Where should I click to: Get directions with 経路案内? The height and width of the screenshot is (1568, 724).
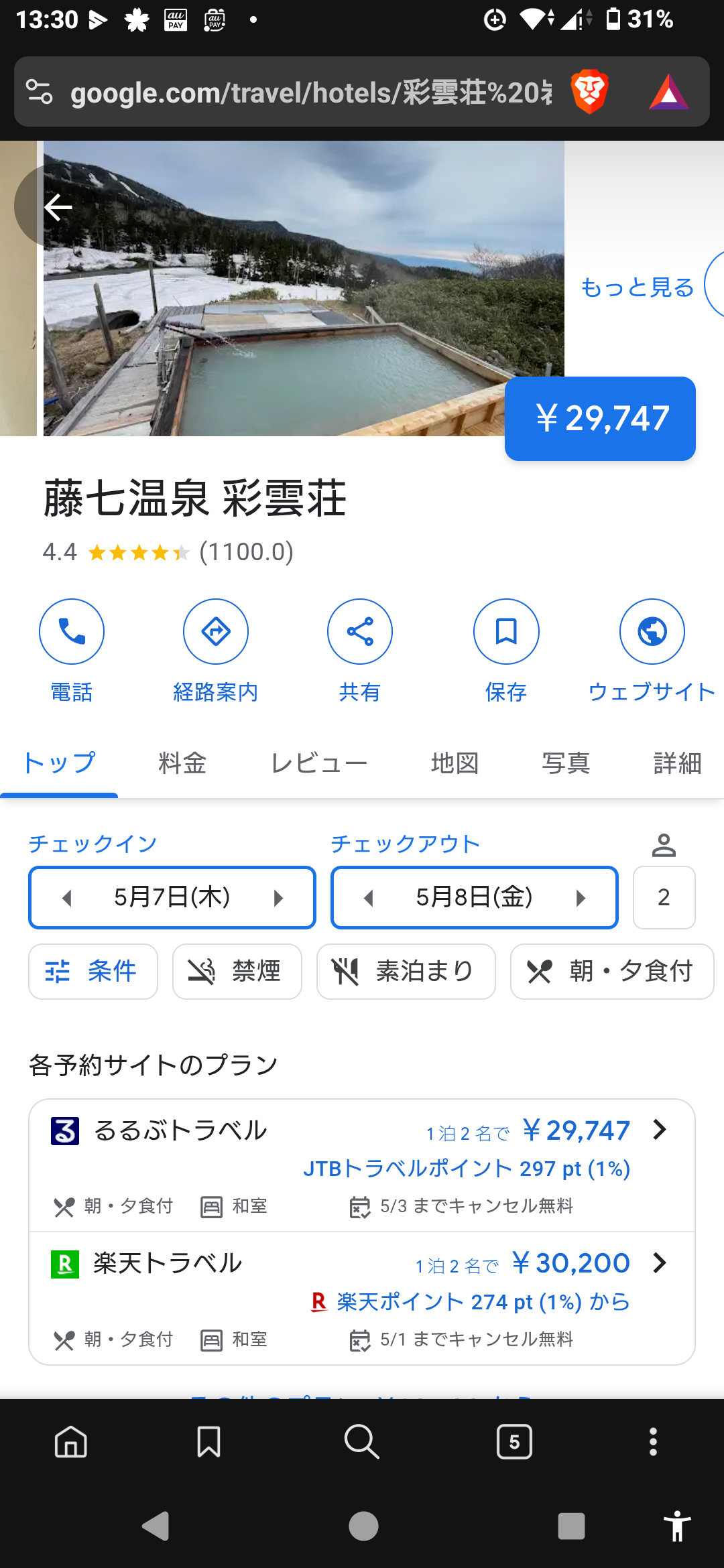[x=216, y=632]
